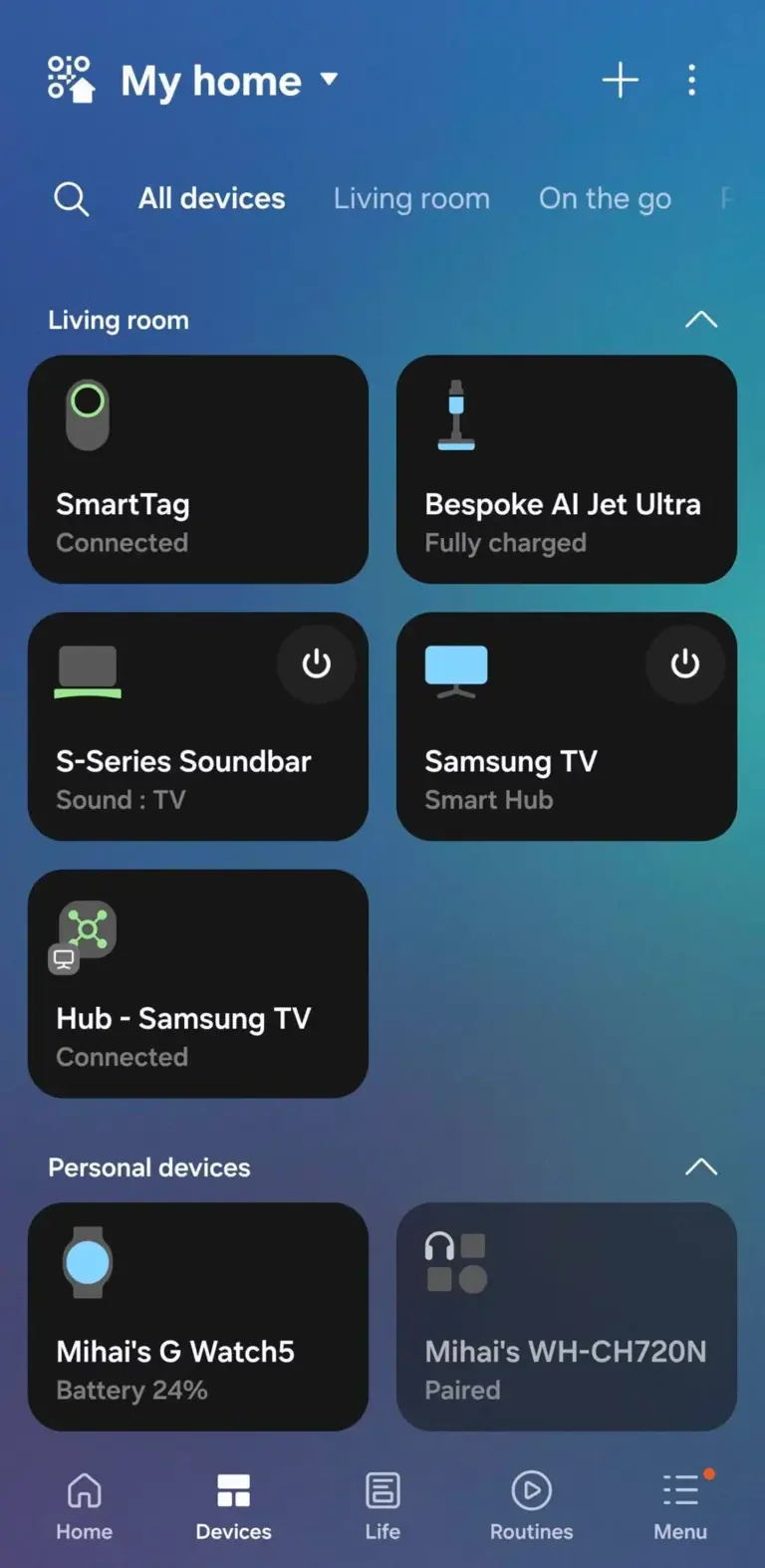Open Mihai's WH-CH720N headphones card
This screenshot has height=1568, width=765.
pos(566,1316)
